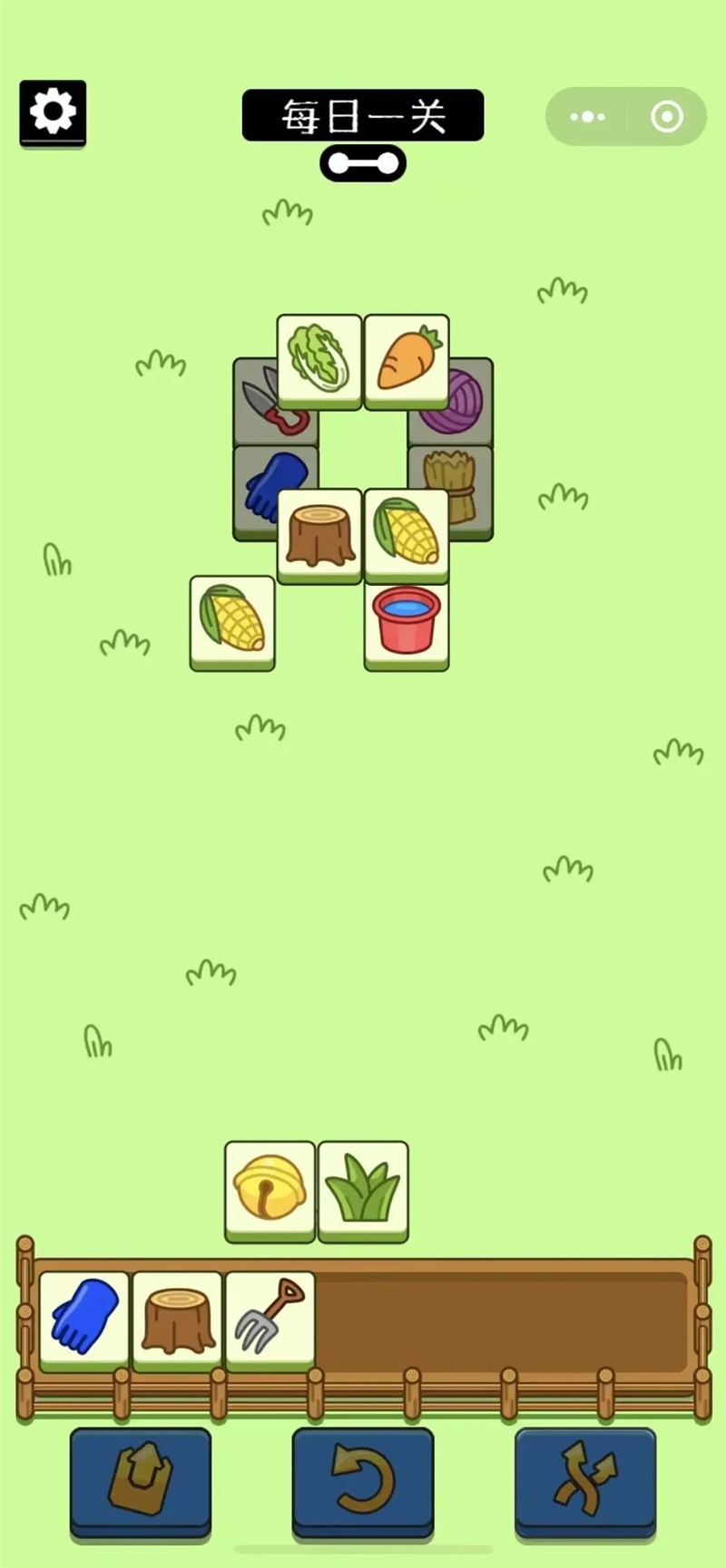Tap the green grass tile above the tray
The image size is (726, 1568).
(x=363, y=1188)
